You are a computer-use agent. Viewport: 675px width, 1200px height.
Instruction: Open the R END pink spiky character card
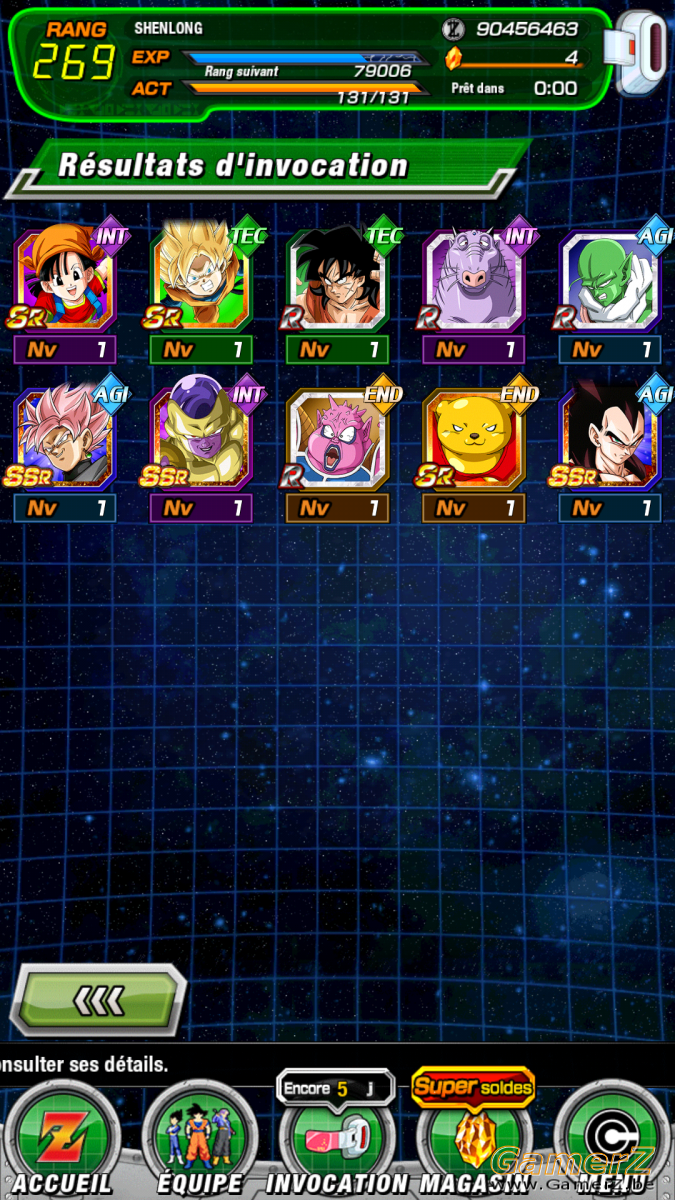pos(337,437)
